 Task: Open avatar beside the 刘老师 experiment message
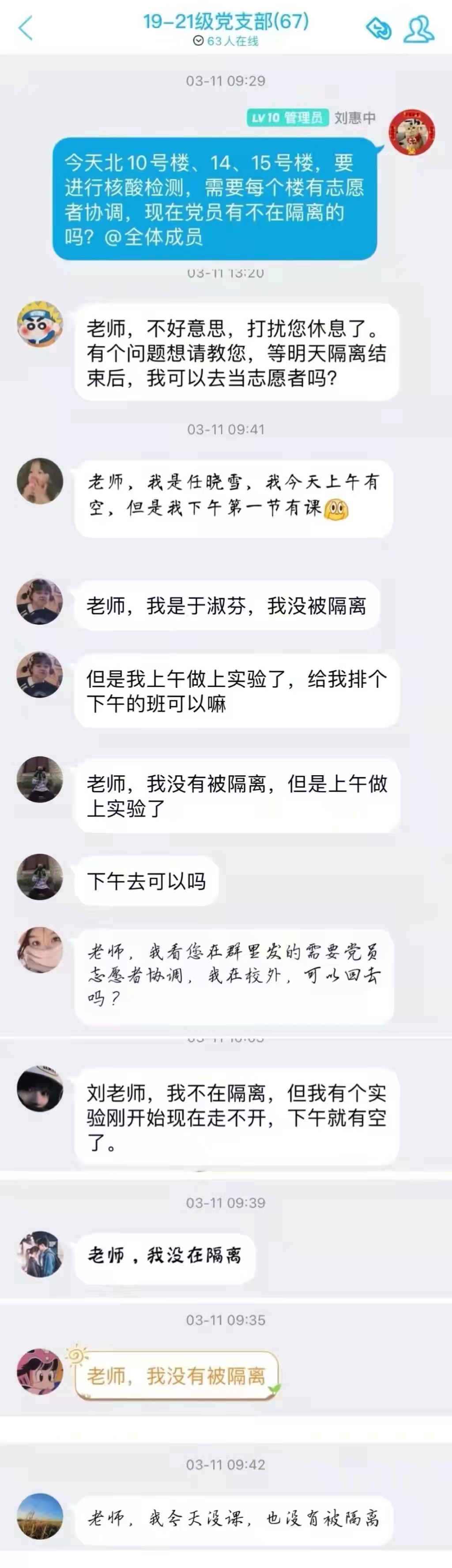40,1088
